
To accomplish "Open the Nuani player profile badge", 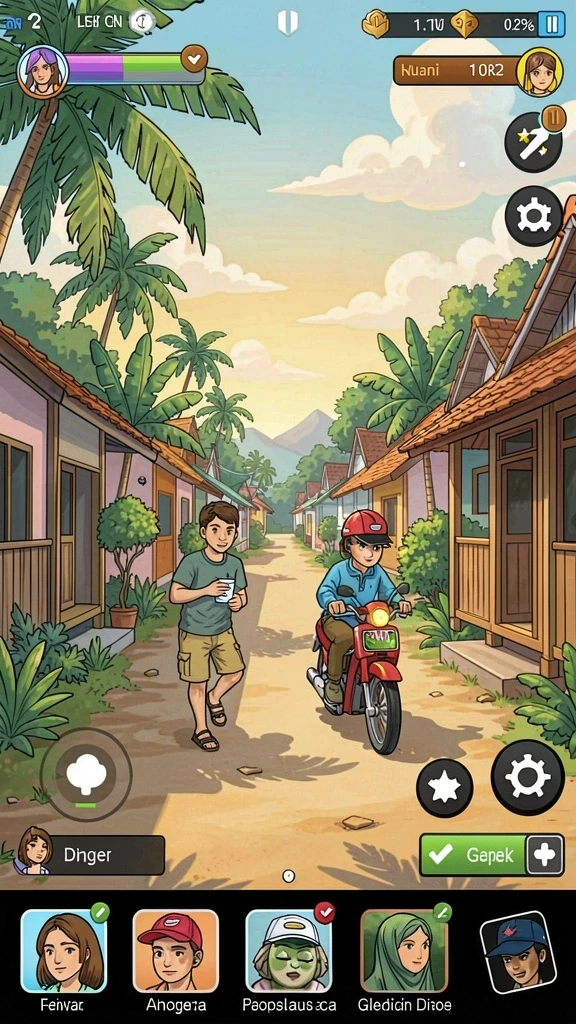I will (x=478, y=71).
